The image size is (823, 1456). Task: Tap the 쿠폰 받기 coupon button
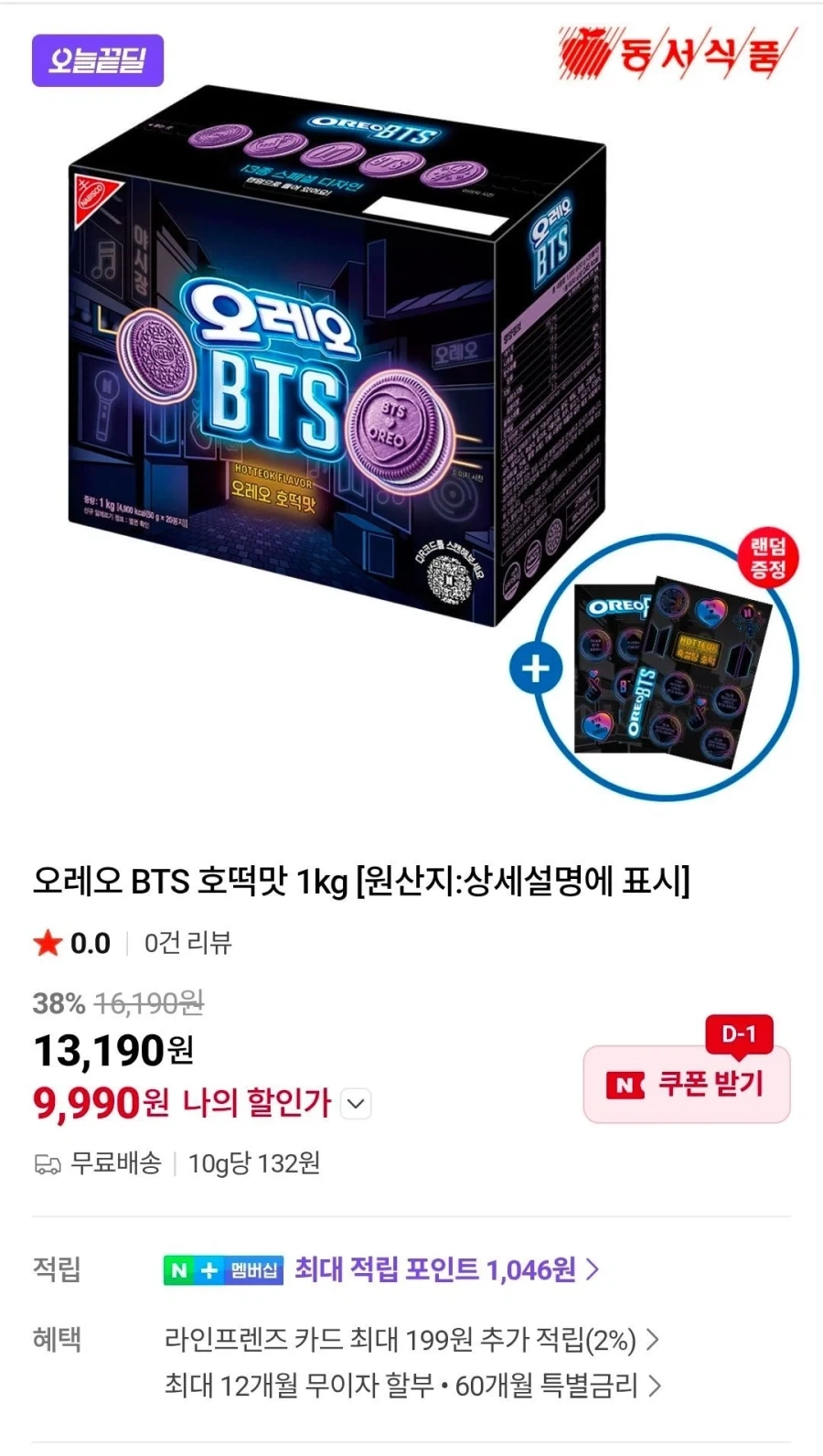[687, 1085]
